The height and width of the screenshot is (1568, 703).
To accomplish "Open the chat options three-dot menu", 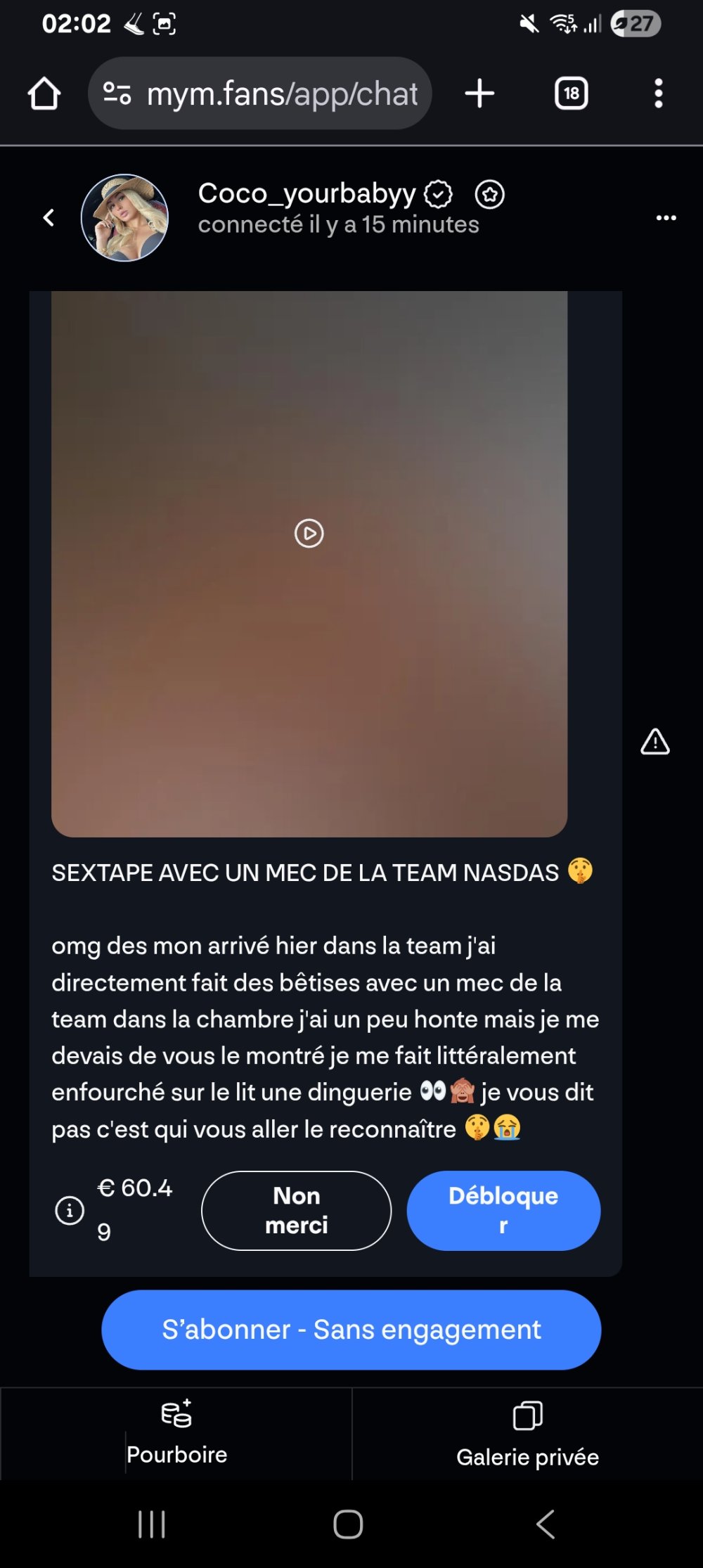I will click(x=664, y=218).
